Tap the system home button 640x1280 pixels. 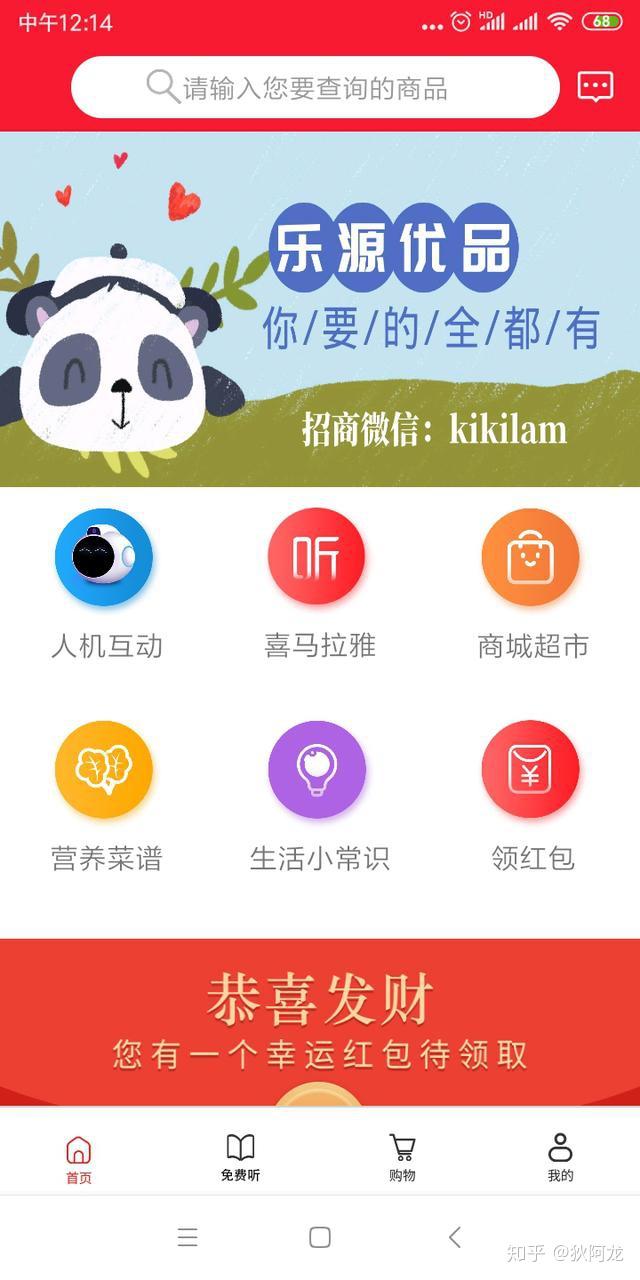pyautogui.click(x=320, y=1237)
